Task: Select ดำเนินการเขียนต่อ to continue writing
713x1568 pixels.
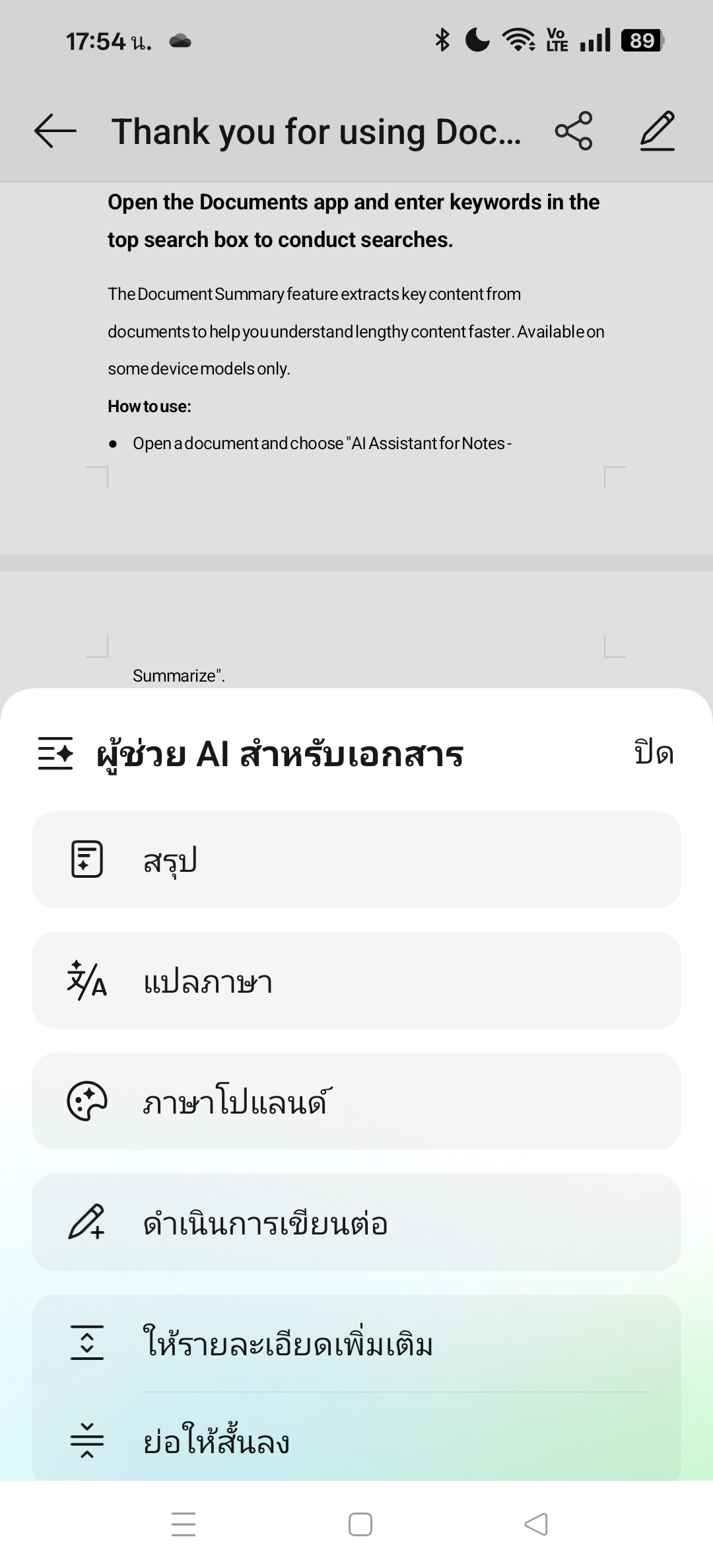Action: click(x=356, y=1222)
